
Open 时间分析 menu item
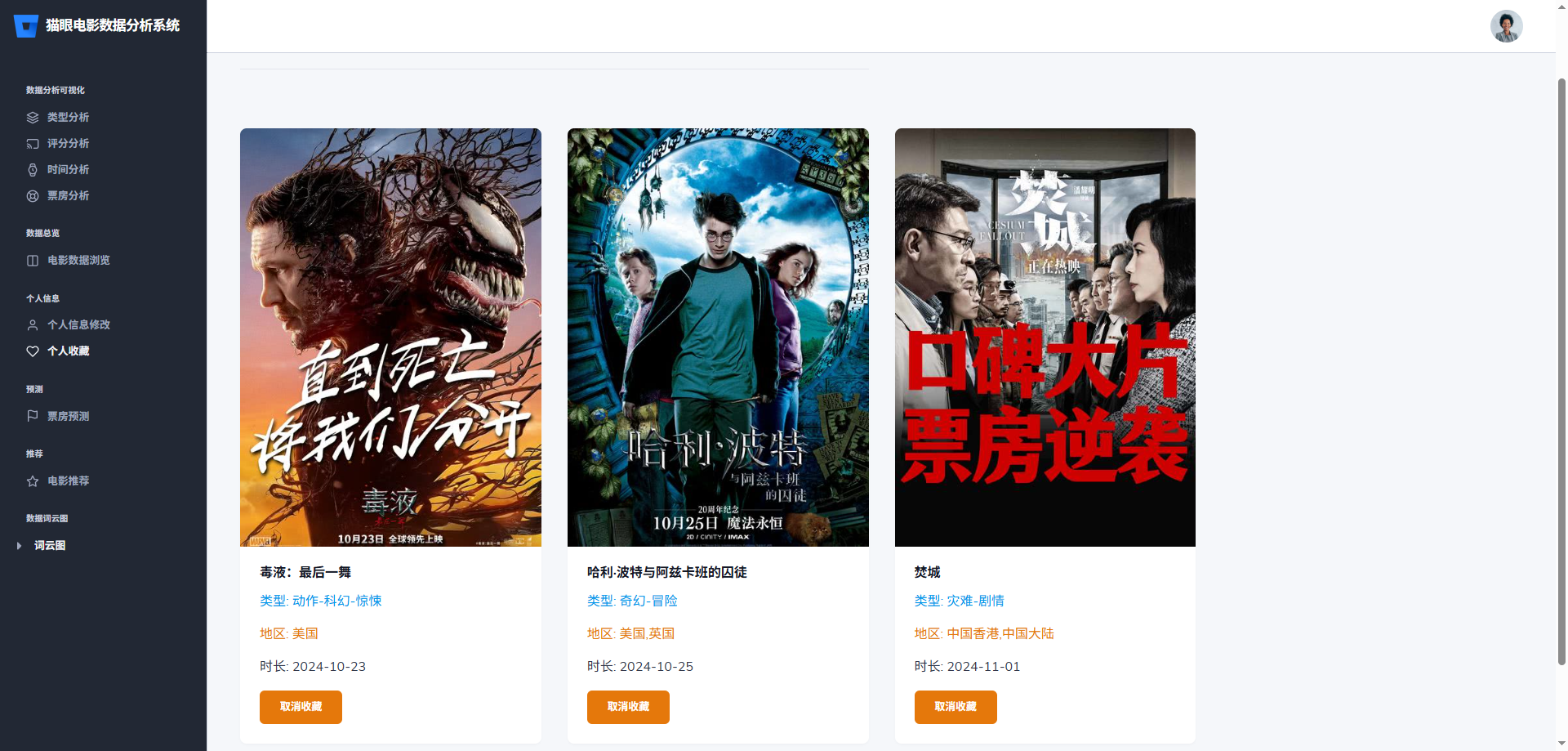pyautogui.click(x=68, y=170)
